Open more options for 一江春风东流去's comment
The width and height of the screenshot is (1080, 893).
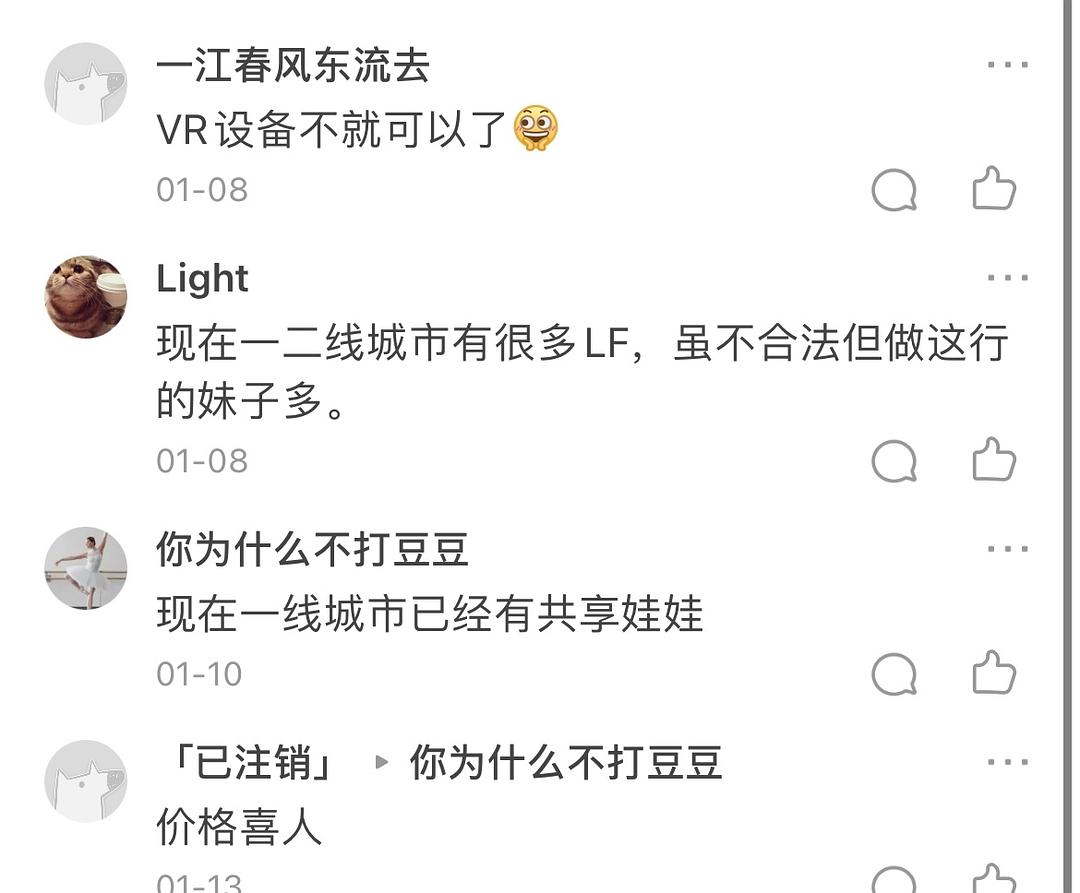pyautogui.click(x=1007, y=65)
